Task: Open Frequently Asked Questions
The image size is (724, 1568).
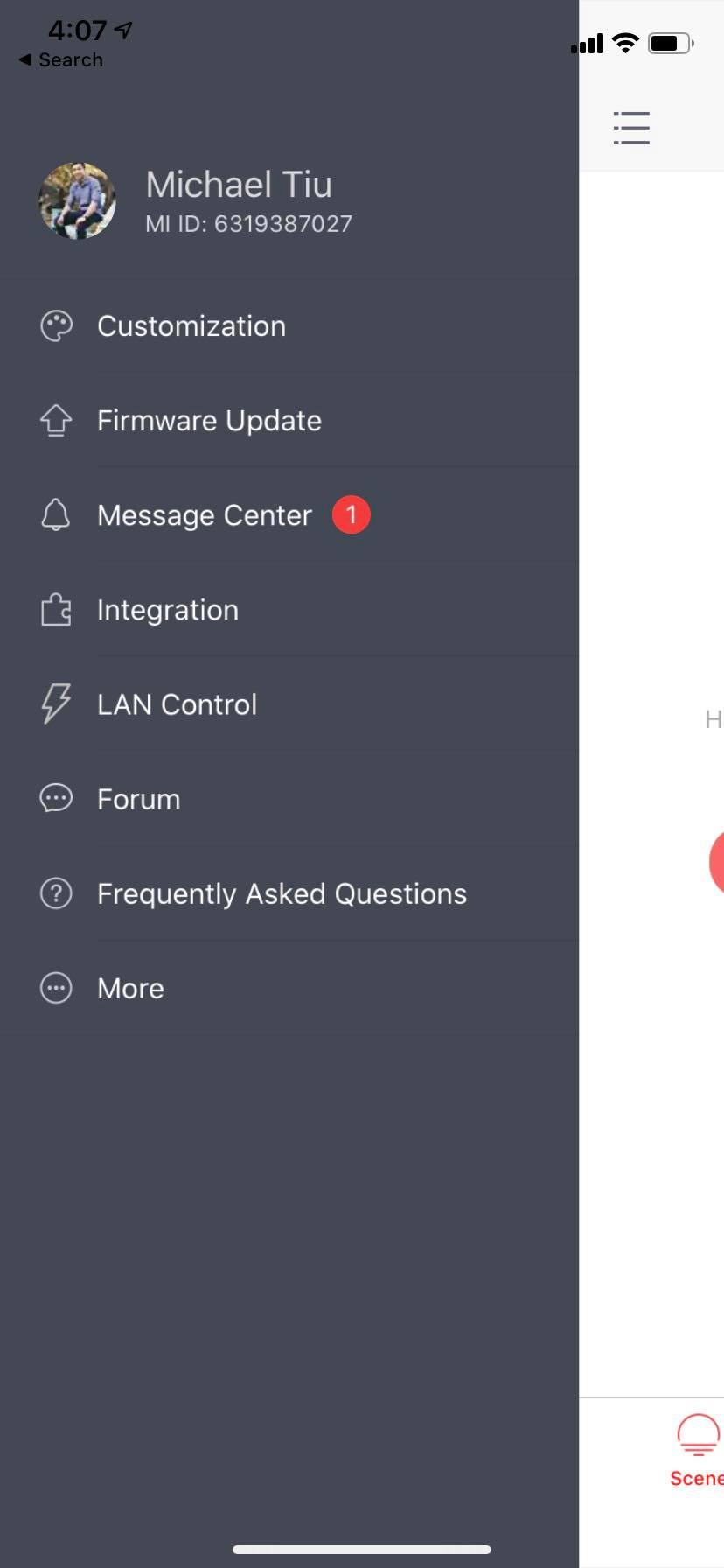Action: coord(281,893)
